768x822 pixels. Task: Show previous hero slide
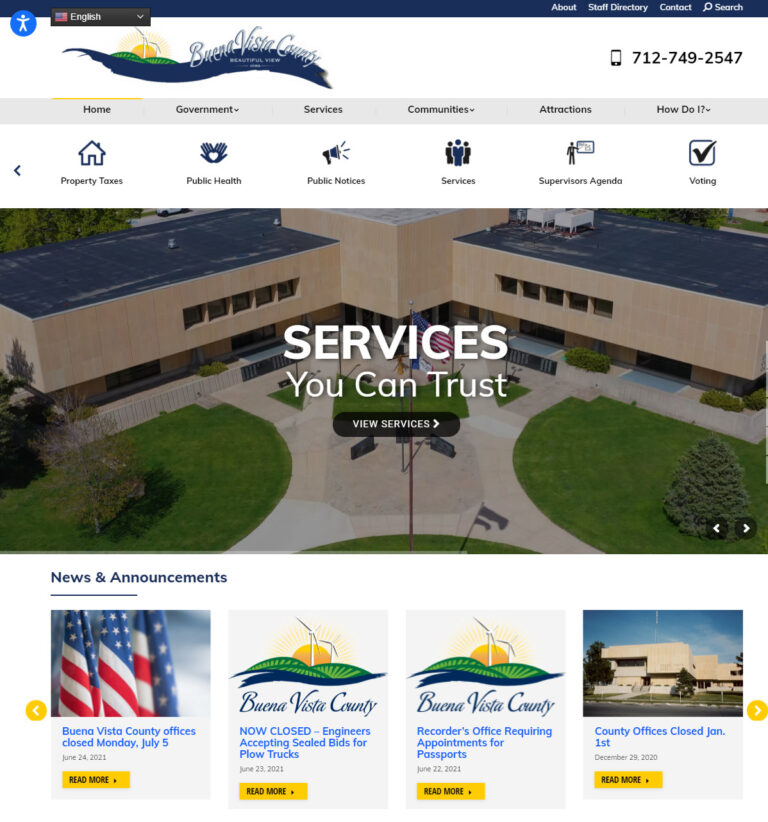pyautogui.click(x=716, y=528)
